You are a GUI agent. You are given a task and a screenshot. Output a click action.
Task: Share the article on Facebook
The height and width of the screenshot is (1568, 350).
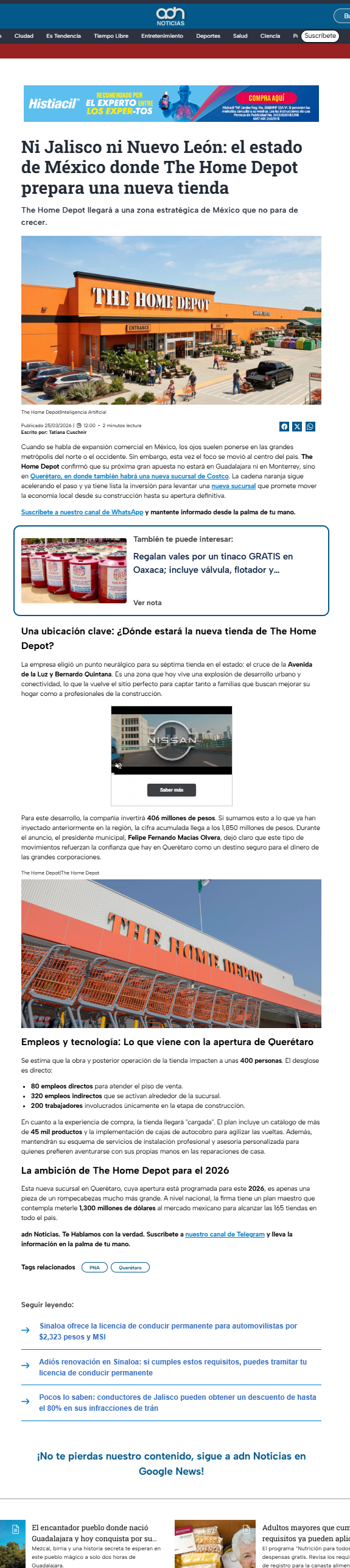[x=284, y=427]
